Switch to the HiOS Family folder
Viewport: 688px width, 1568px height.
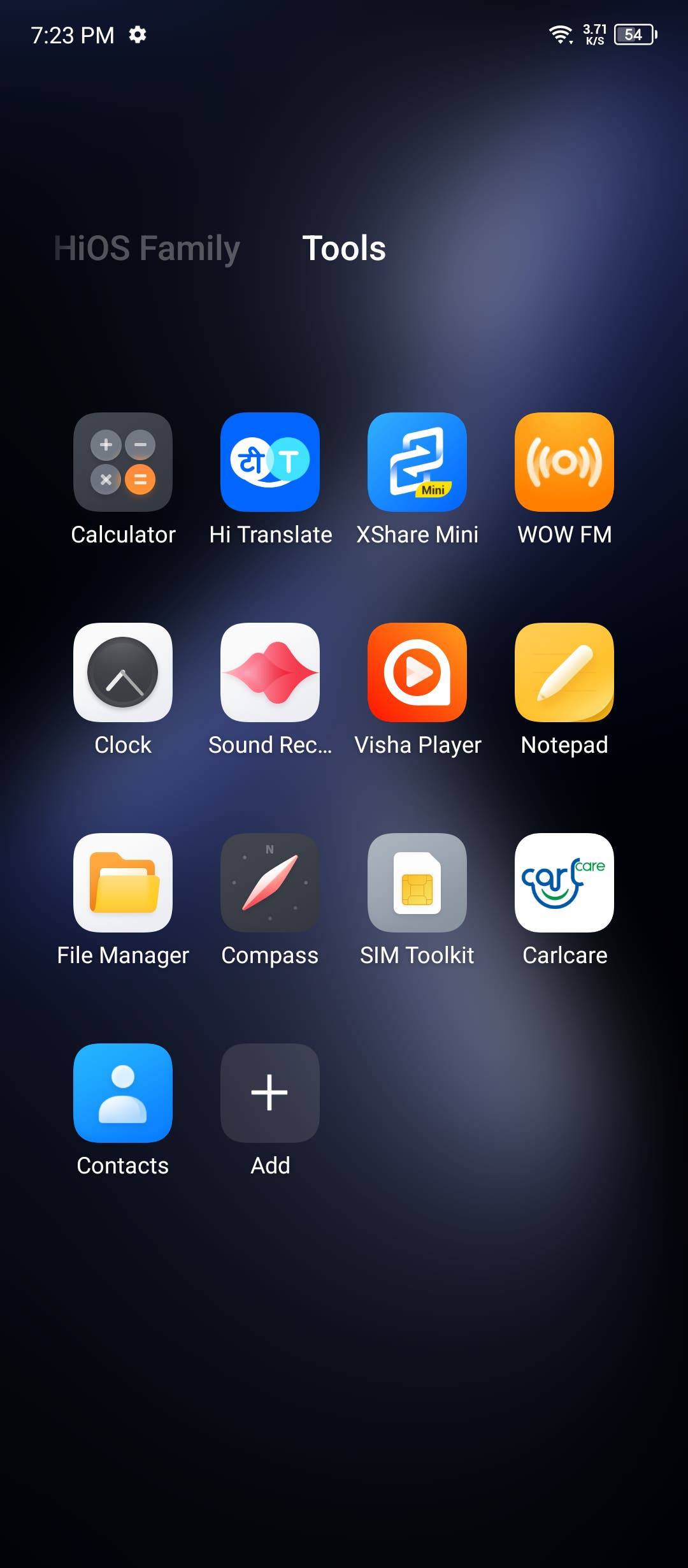[147, 249]
